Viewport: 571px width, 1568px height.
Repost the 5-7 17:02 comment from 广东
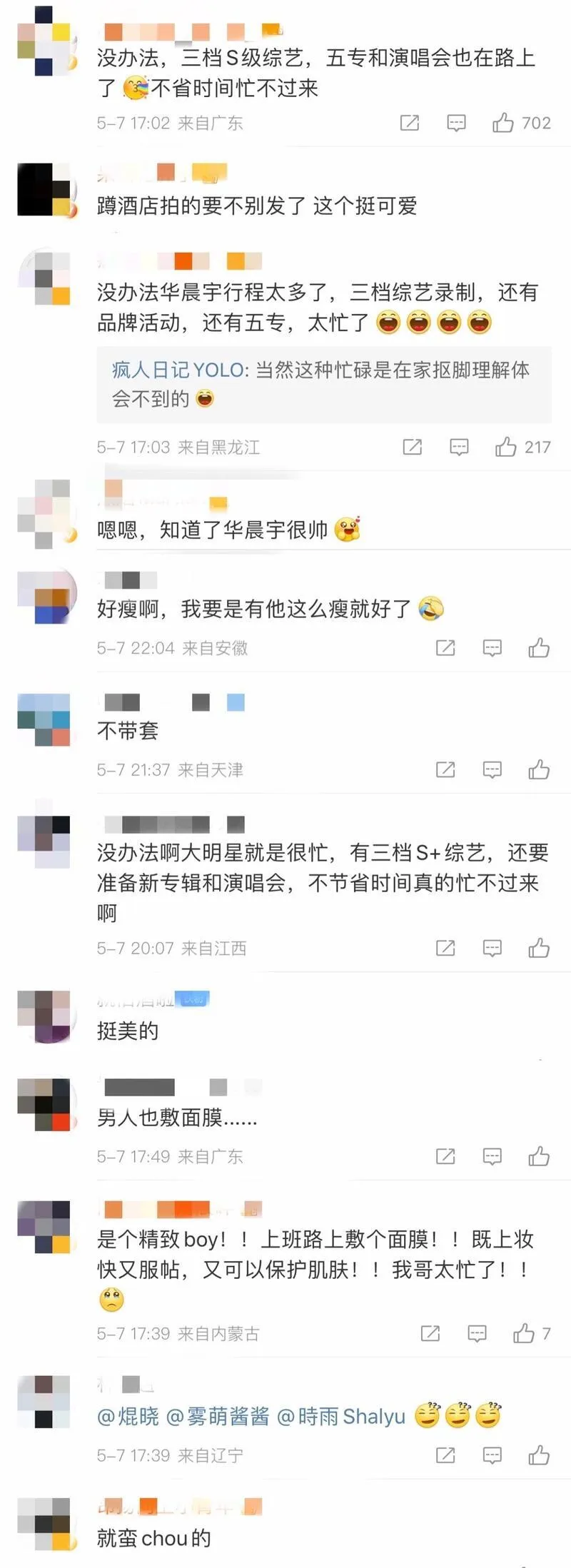coord(410,123)
